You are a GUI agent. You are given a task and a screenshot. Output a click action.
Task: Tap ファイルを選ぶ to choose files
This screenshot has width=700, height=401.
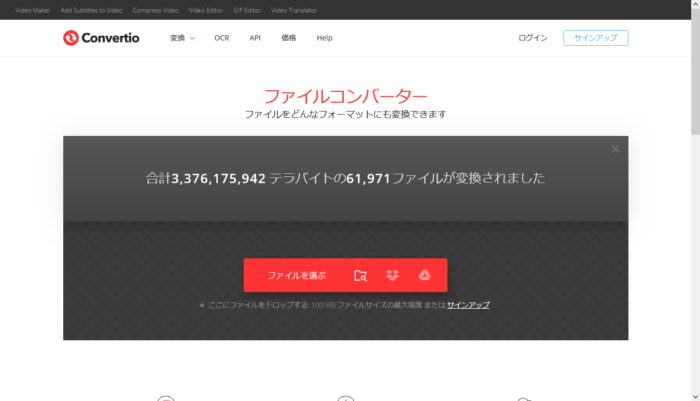coord(297,275)
